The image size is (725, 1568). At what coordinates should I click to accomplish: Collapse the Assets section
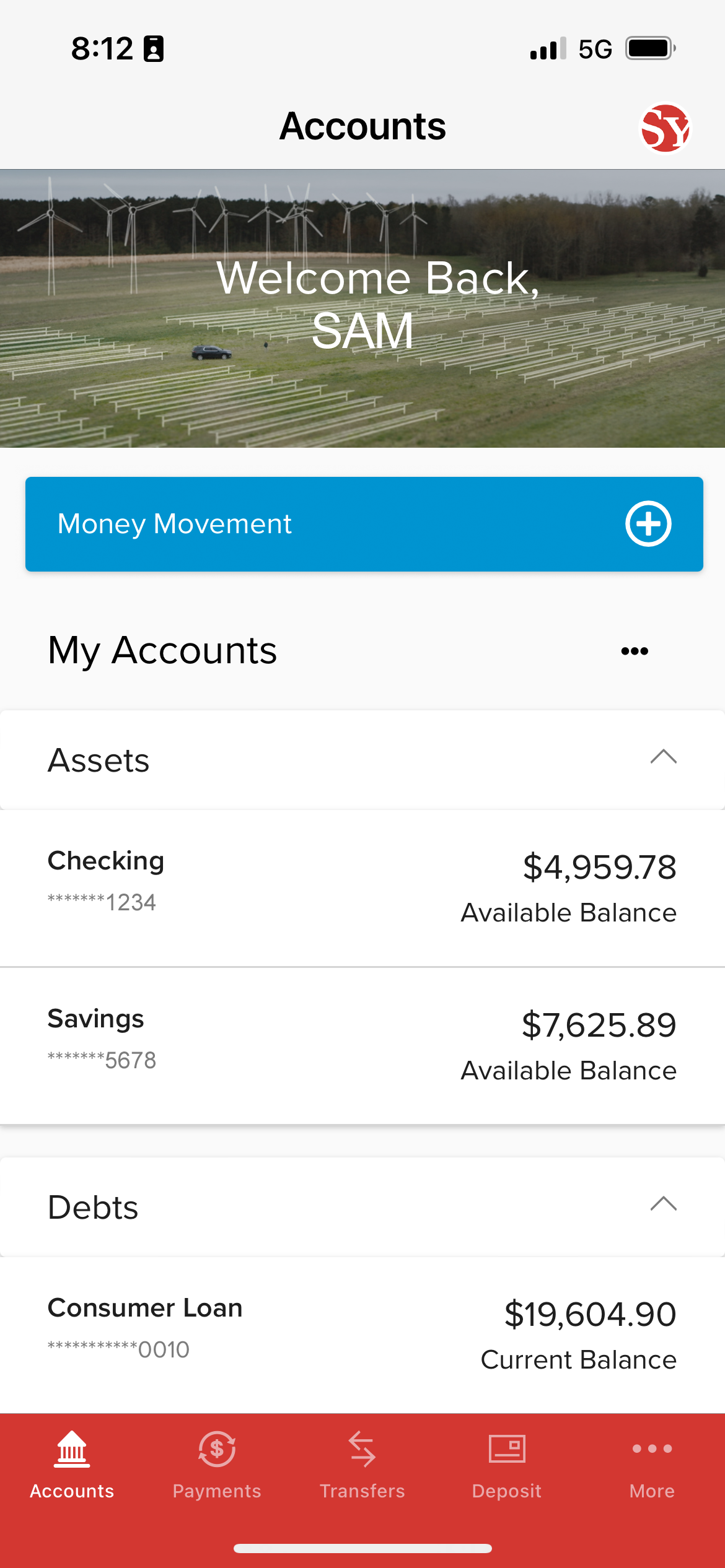click(x=663, y=758)
